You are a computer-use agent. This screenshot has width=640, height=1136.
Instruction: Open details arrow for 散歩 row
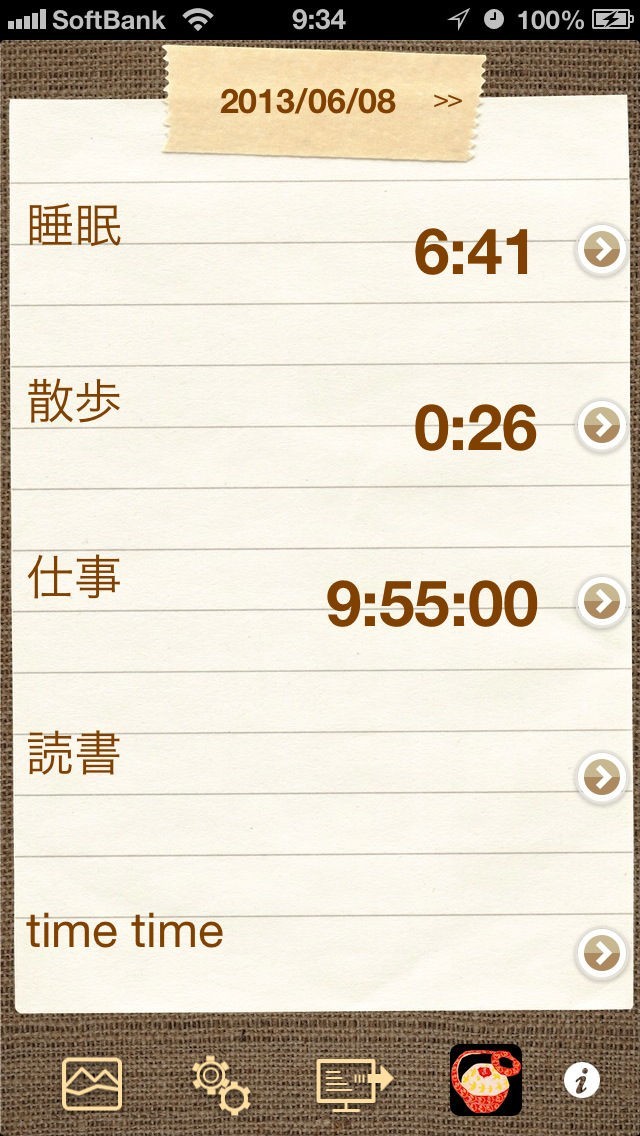(601, 425)
